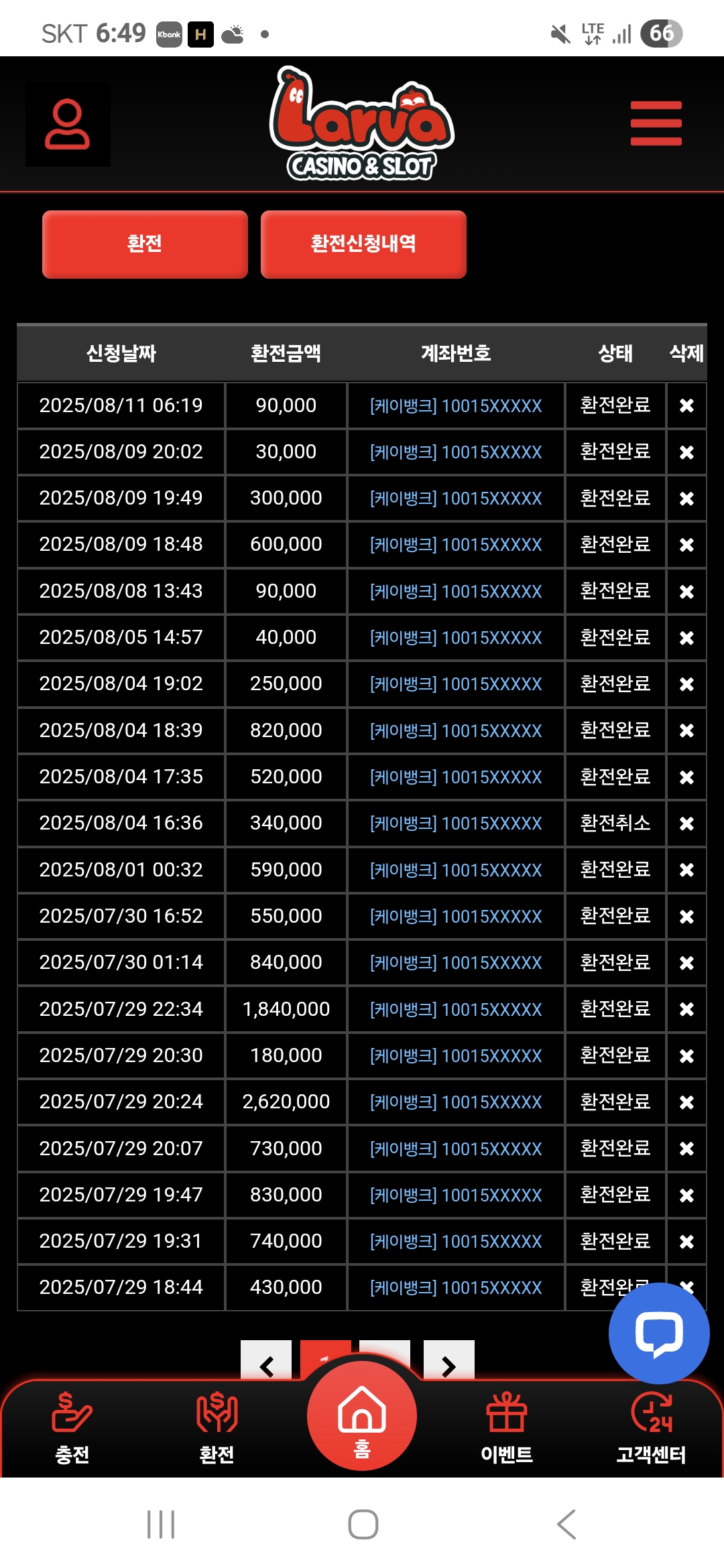Tap the 환전 button at top
724x1568 pixels.
[x=145, y=244]
